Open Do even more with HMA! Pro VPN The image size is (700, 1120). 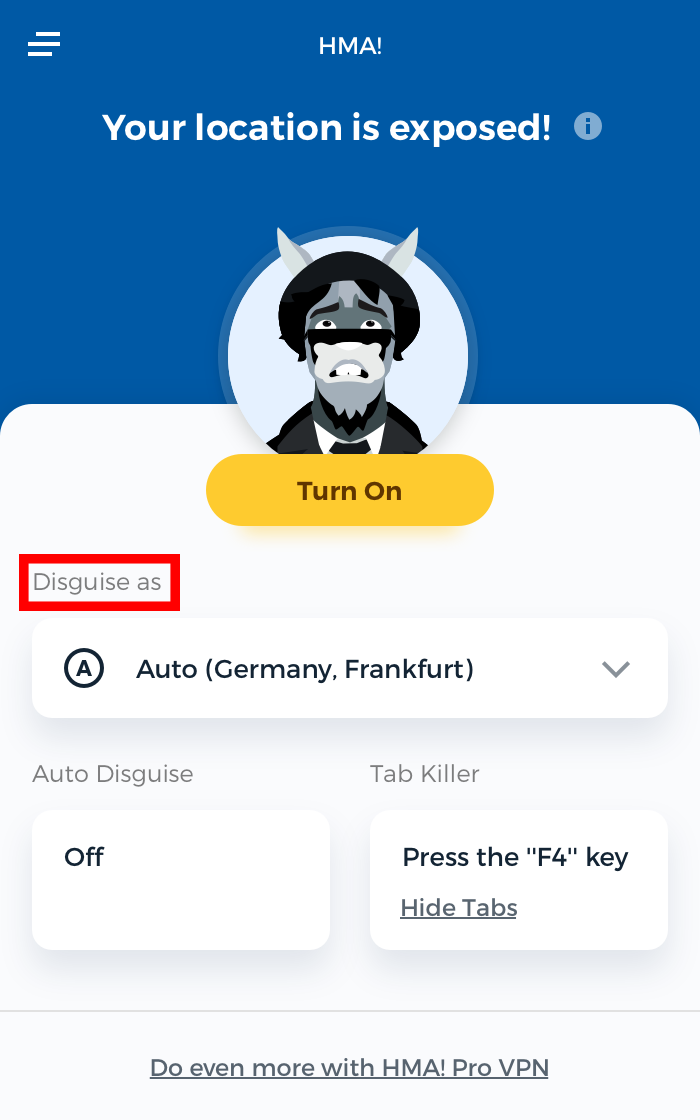point(349,1067)
